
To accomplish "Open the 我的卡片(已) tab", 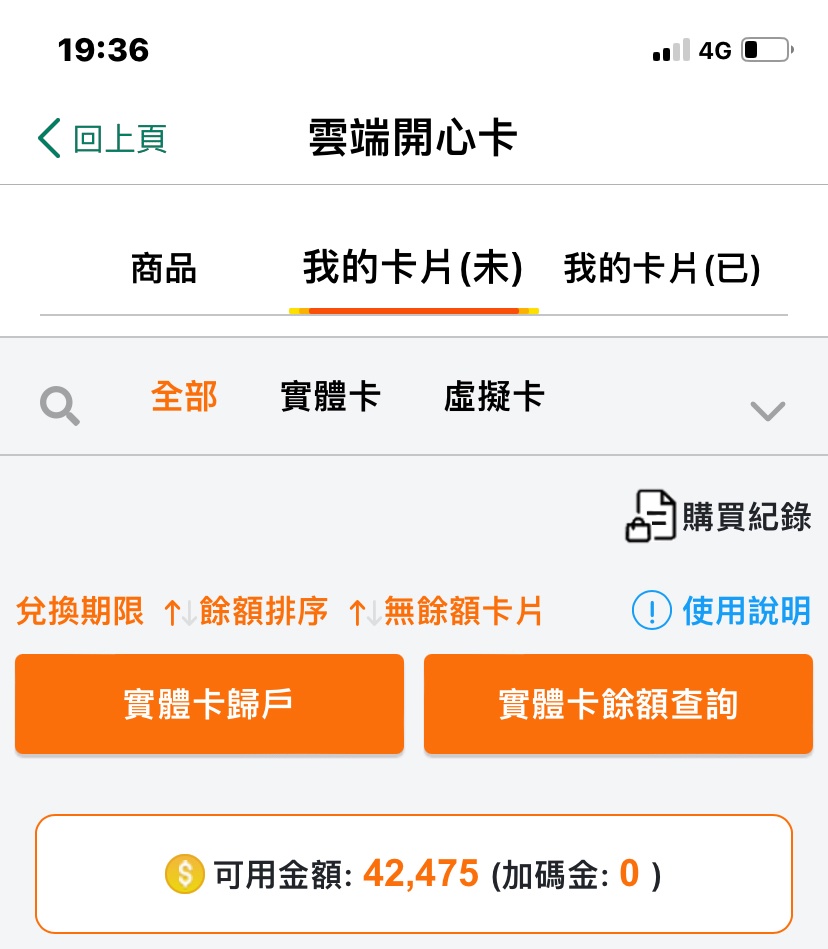I will coord(662,269).
